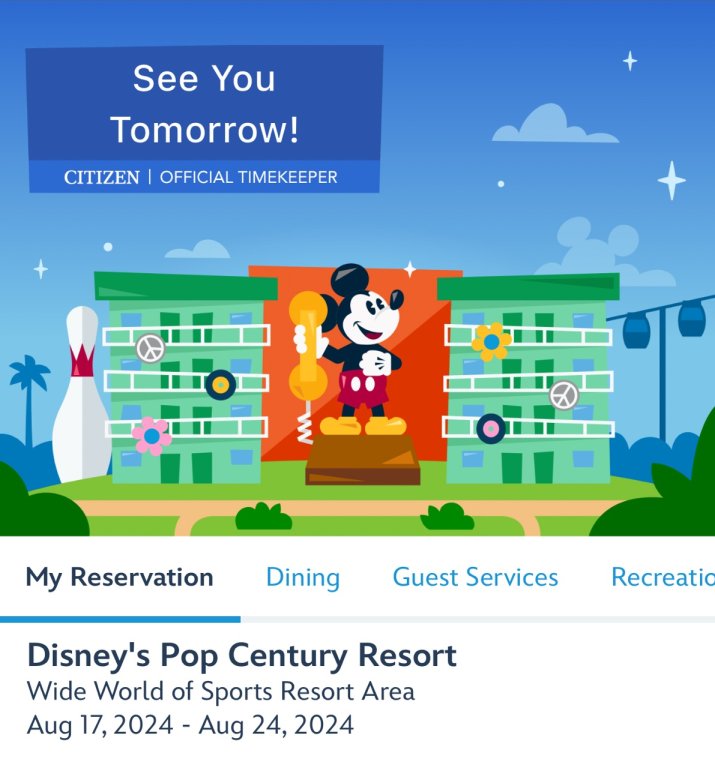Switch to the Dining tab
Screen dimensions: 715x768
[302, 577]
